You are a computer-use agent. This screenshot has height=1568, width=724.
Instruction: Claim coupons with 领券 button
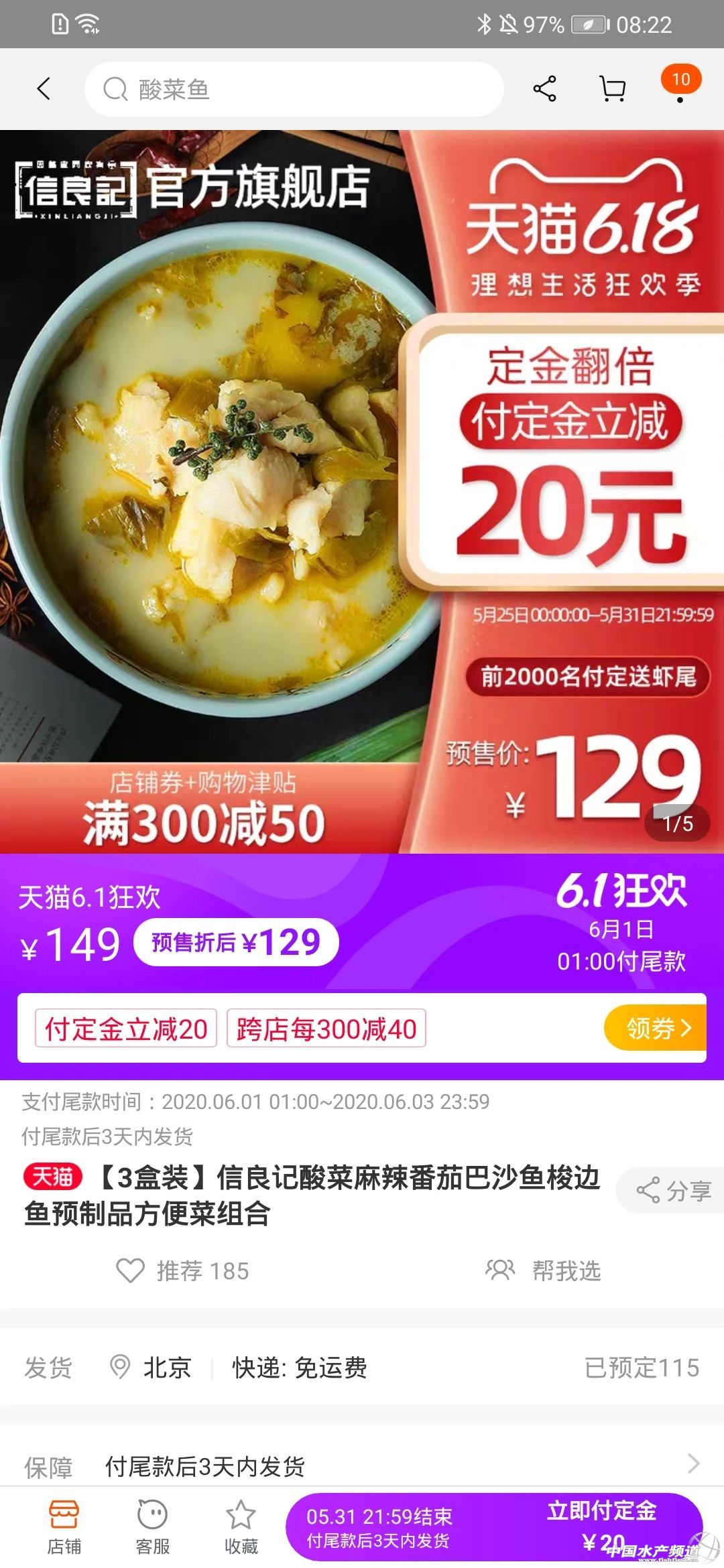[656, 1028]
